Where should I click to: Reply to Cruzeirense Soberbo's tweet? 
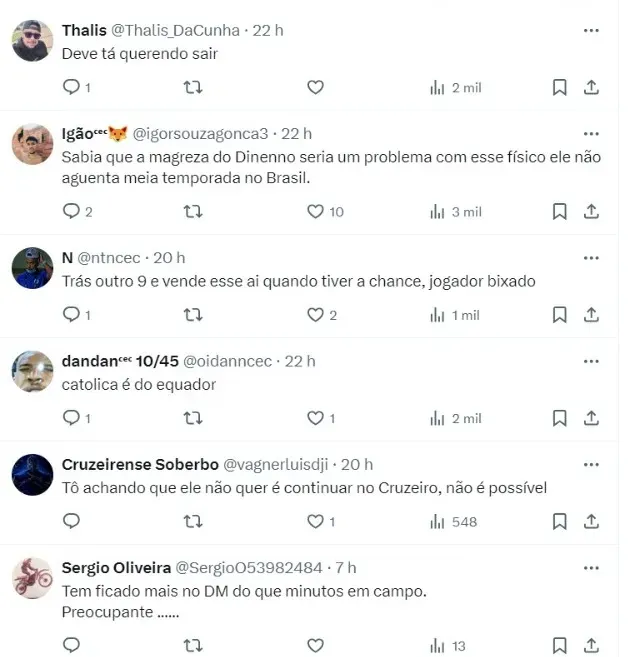click(71, 522)
